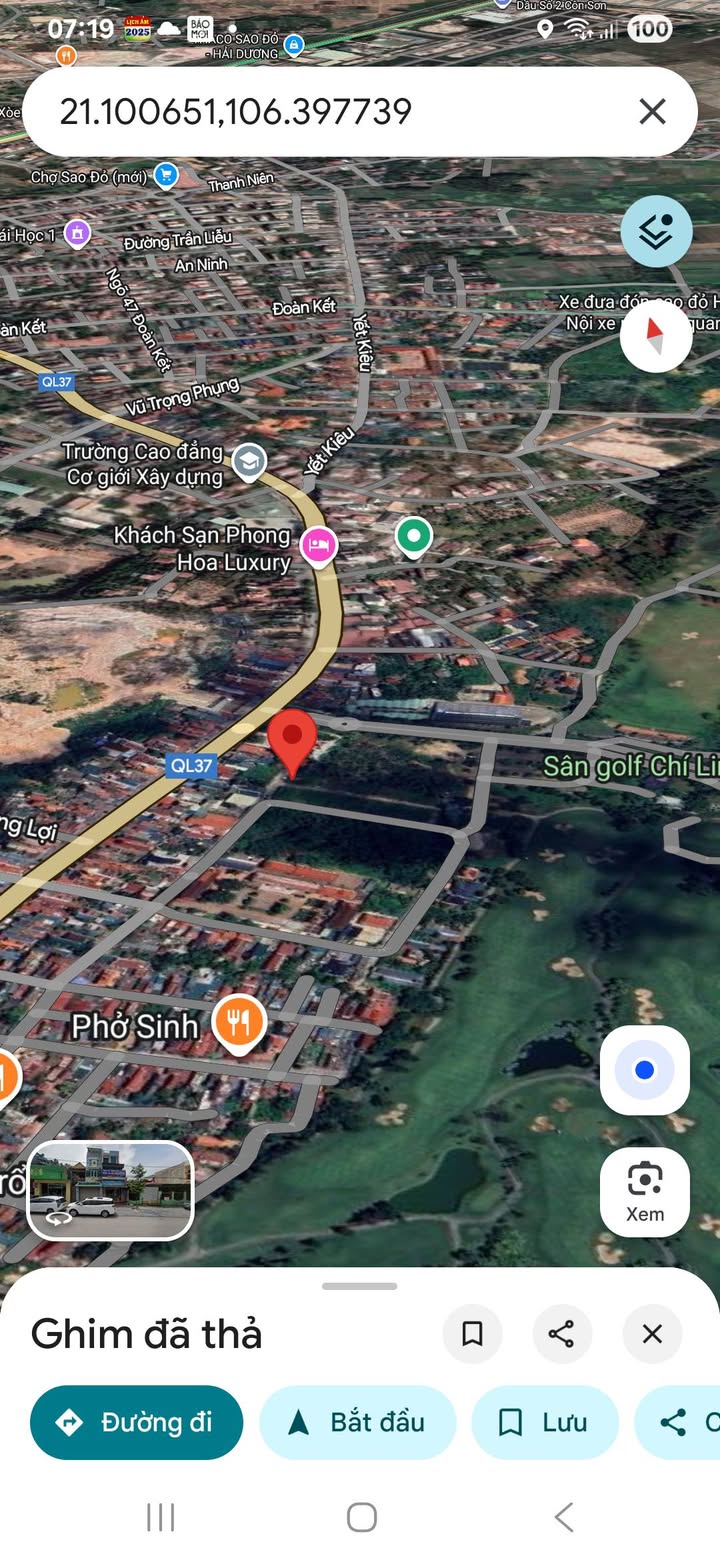This screenshot has height=1560, width=720.
Task: Bookmark the dropped pin via header icon
Action: pos(472,1333)
